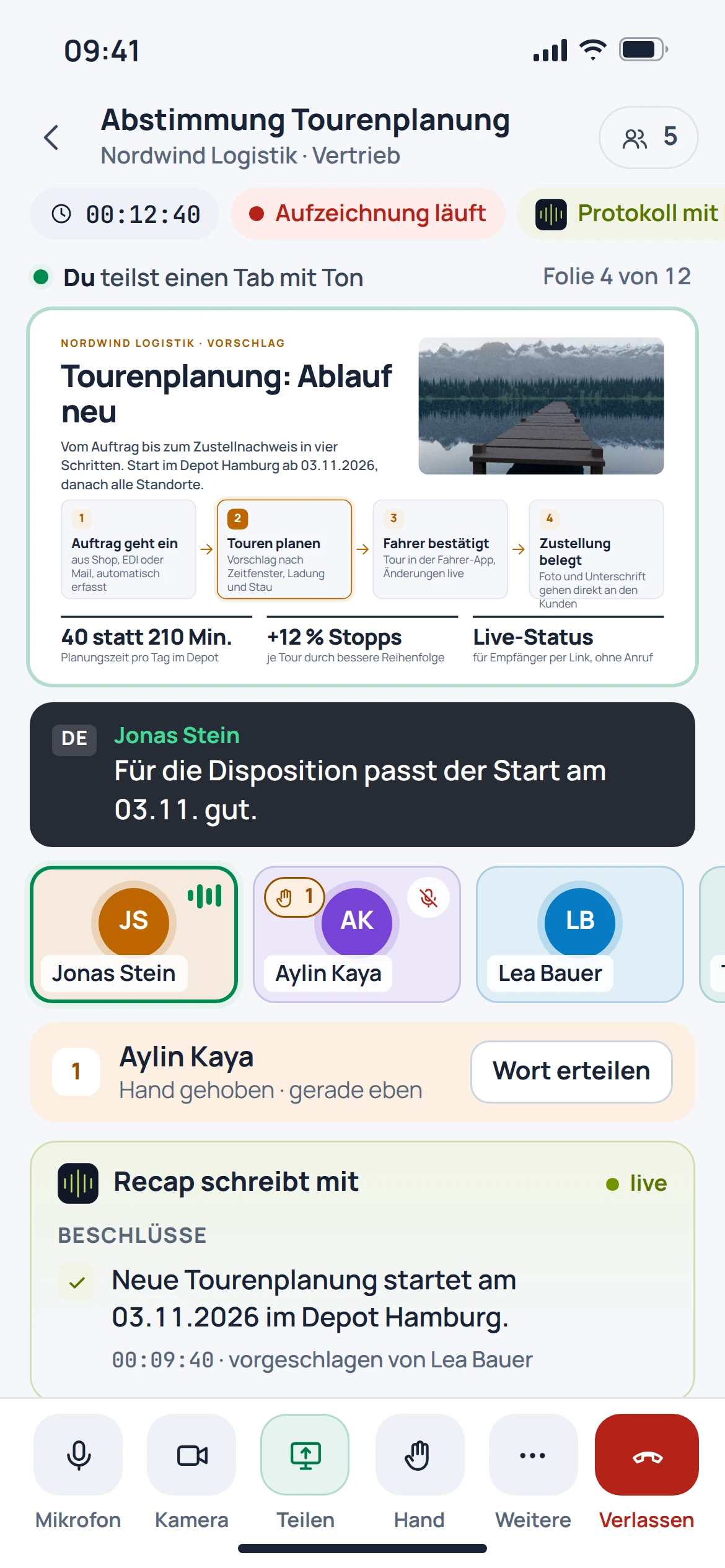Open the Weitere options menu

(x=533, y=1455)
